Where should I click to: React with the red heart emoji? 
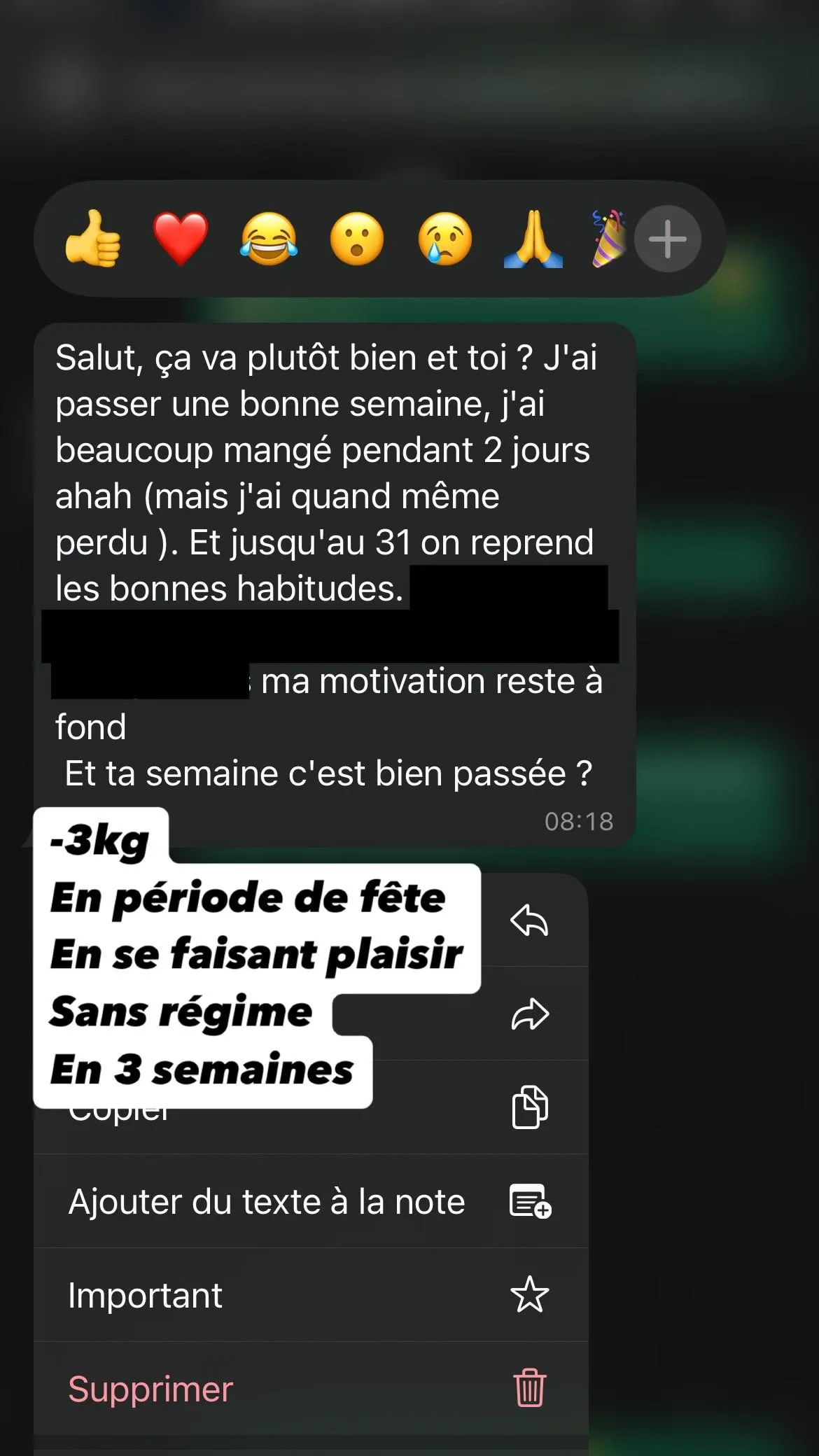pyautogui.click(x=181, y=239)
